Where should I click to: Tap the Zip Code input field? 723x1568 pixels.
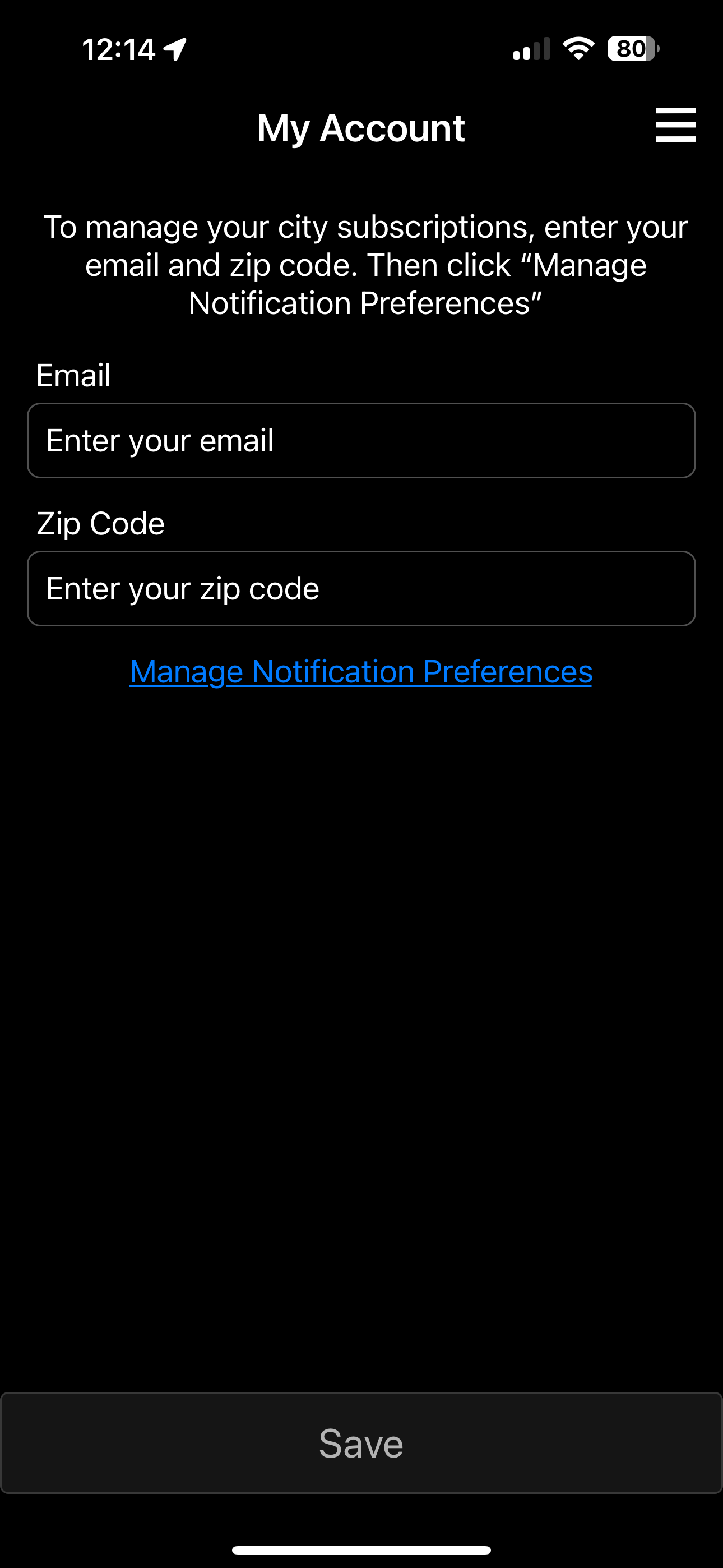click(361, 589)
